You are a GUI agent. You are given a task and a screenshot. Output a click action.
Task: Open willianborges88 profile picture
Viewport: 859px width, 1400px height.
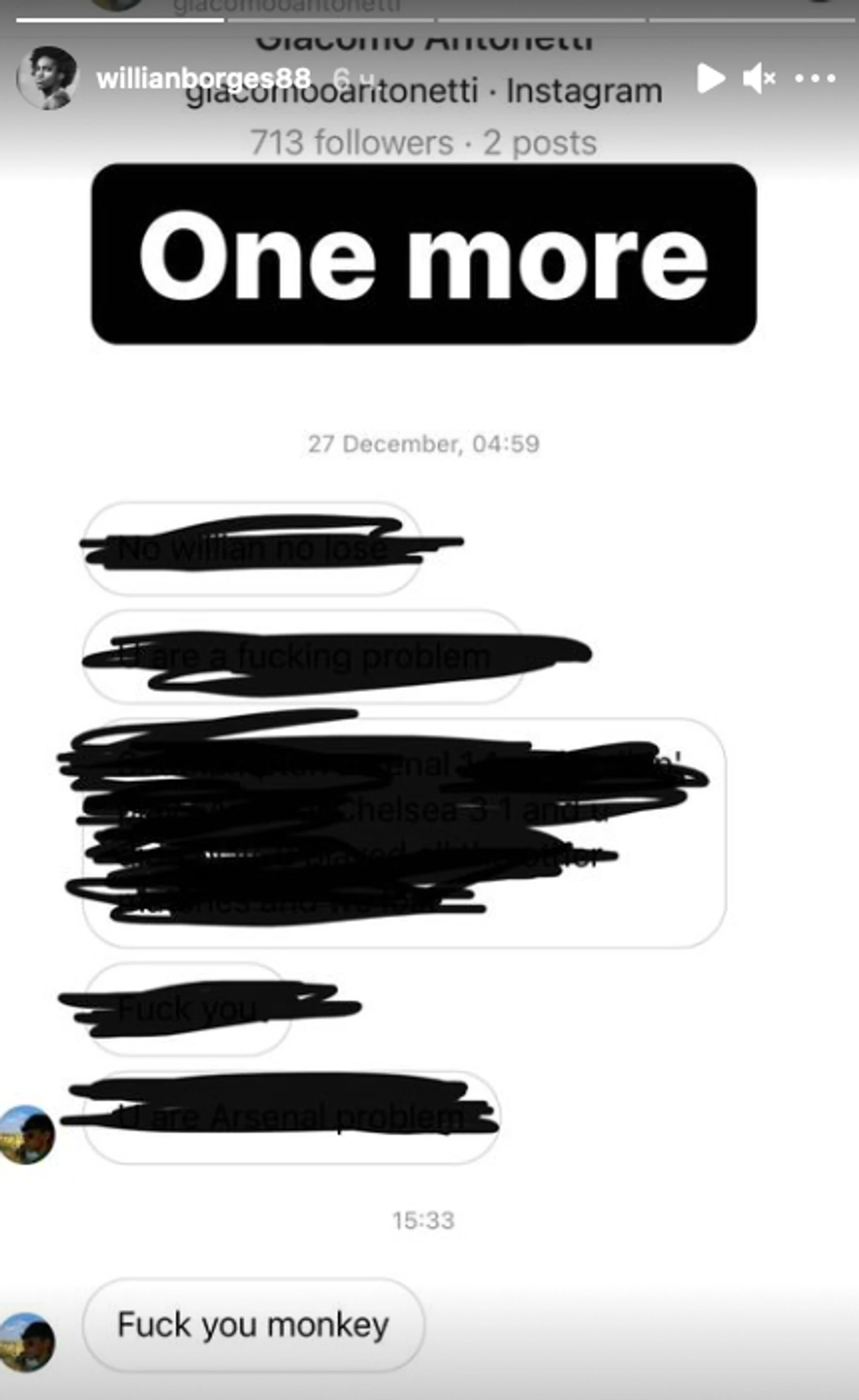pos(47,78)
